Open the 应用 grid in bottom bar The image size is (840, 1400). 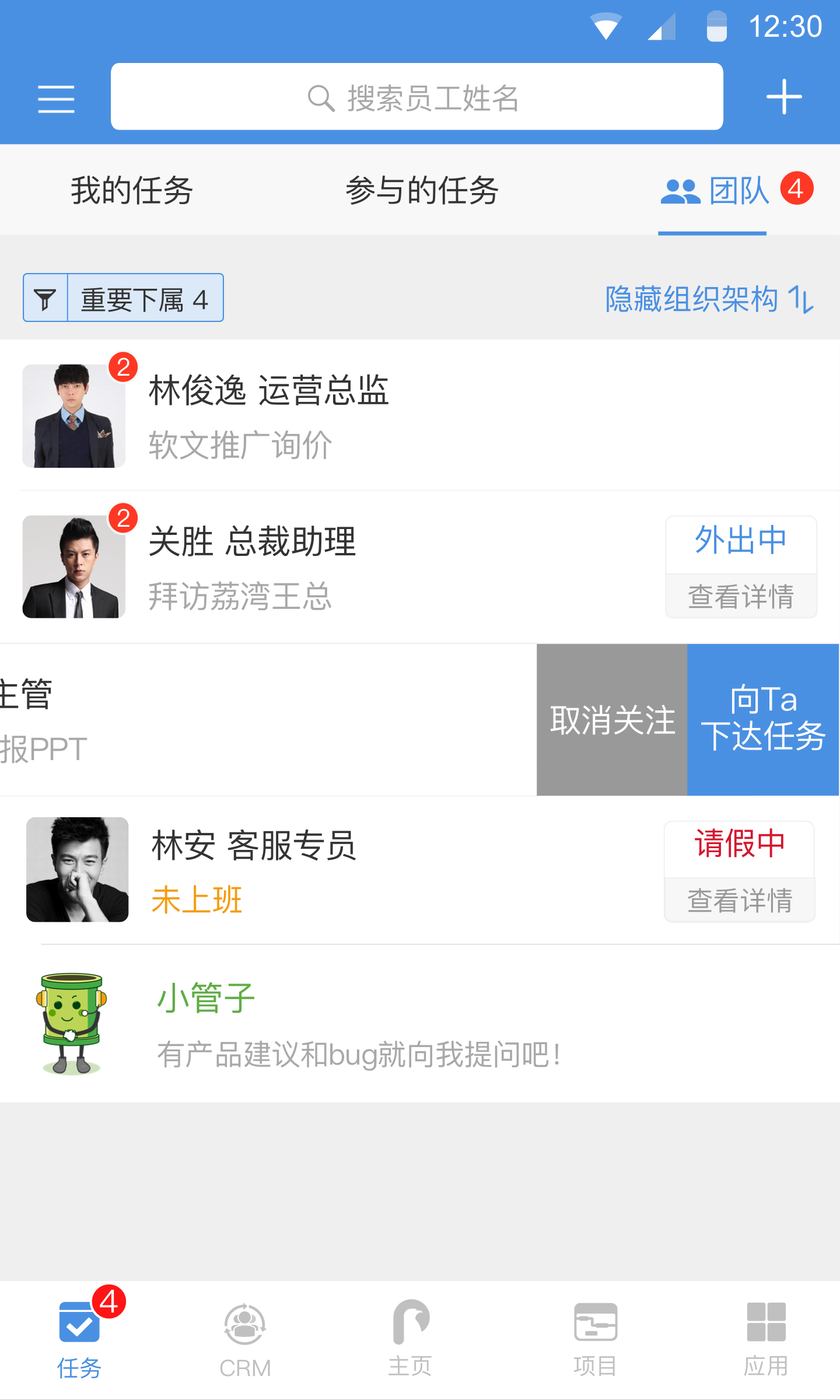(x=766, y=1336)
